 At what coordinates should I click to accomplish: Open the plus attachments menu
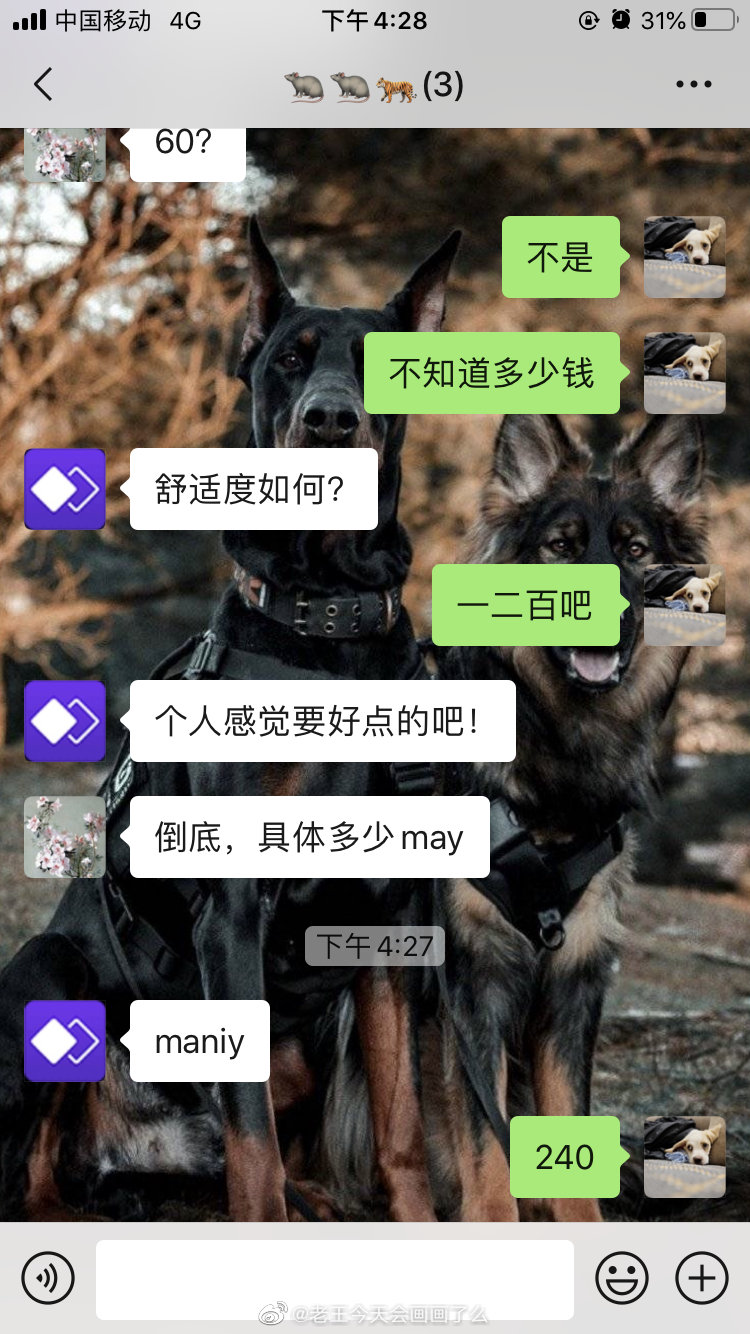[x=702, y=1278]
